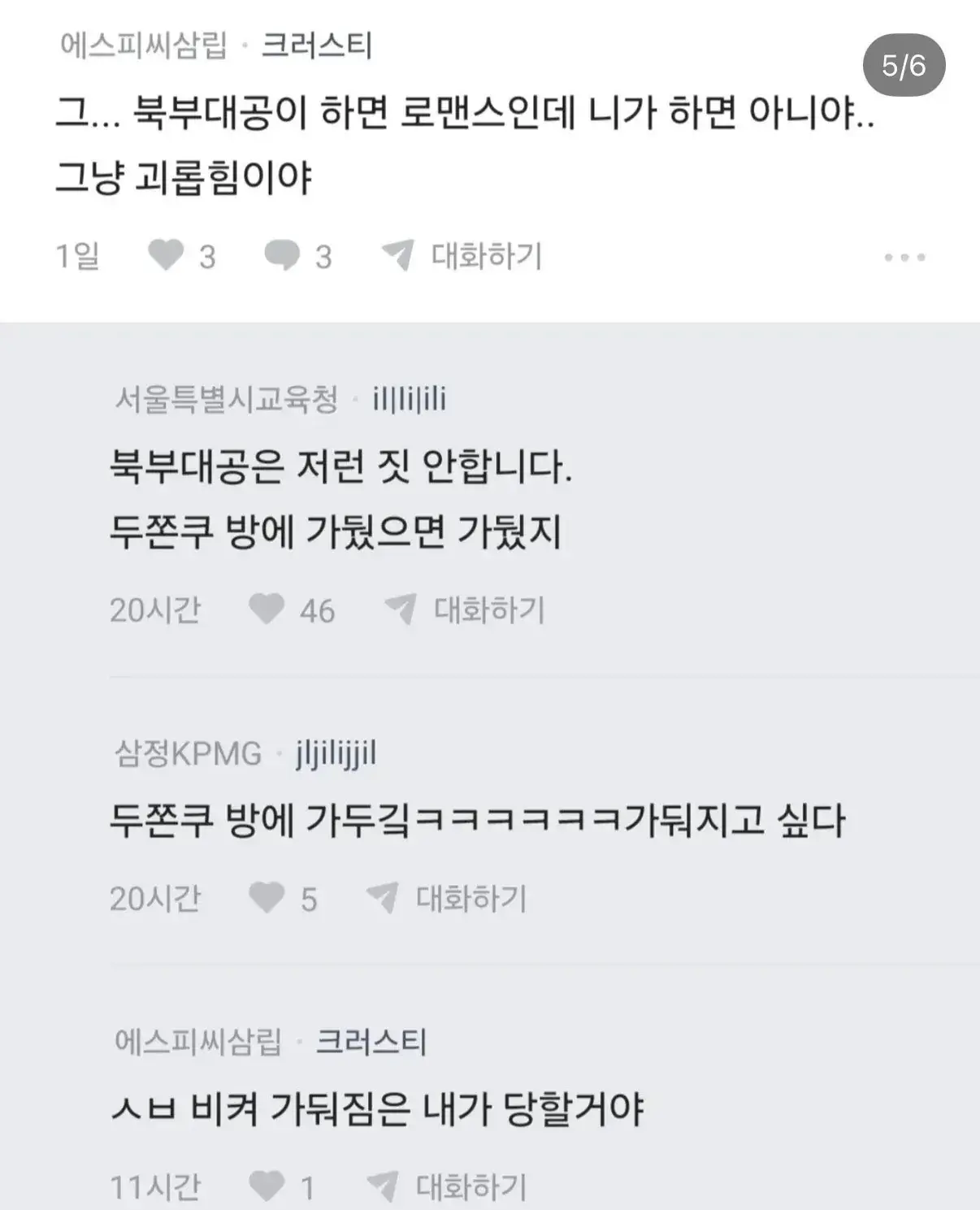This screenshot has width=980, height=1210.
Task: Start a chat with the 서울특별시교육청 commenter
Action: (465, 609)
